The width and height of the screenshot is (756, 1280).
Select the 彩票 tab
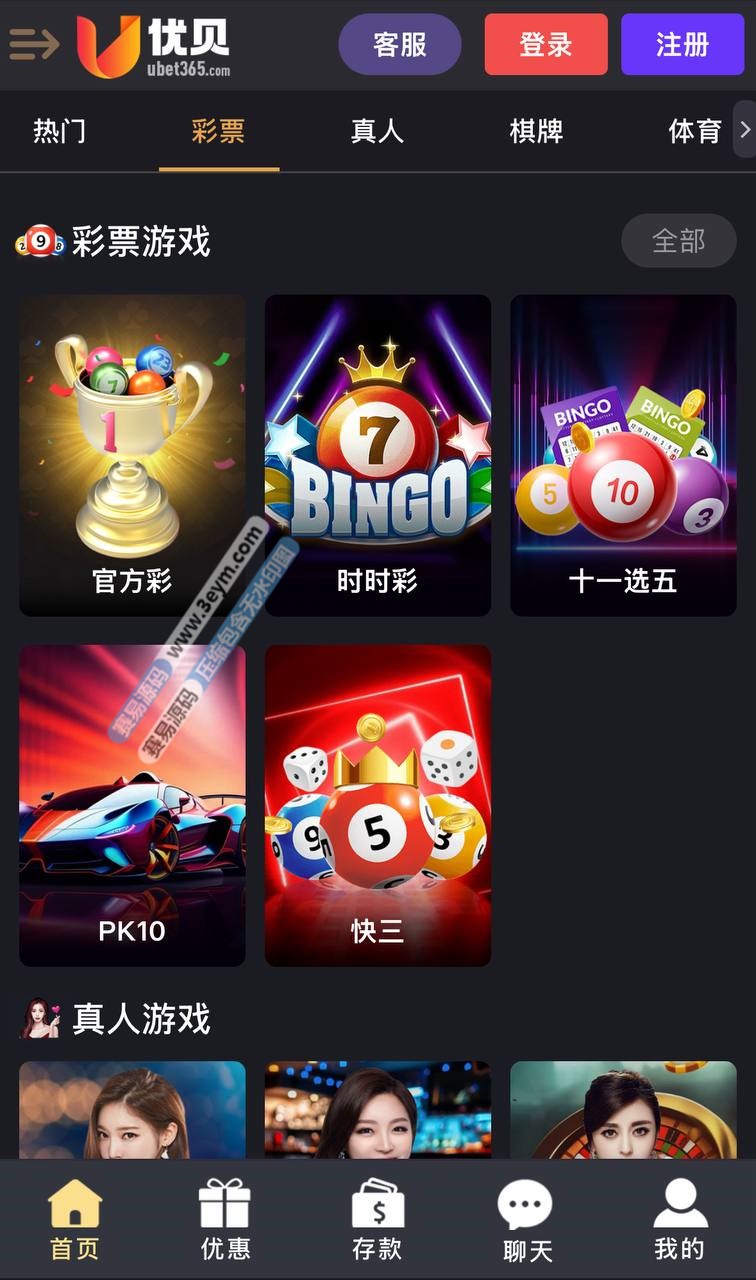(x=218, y=131)
